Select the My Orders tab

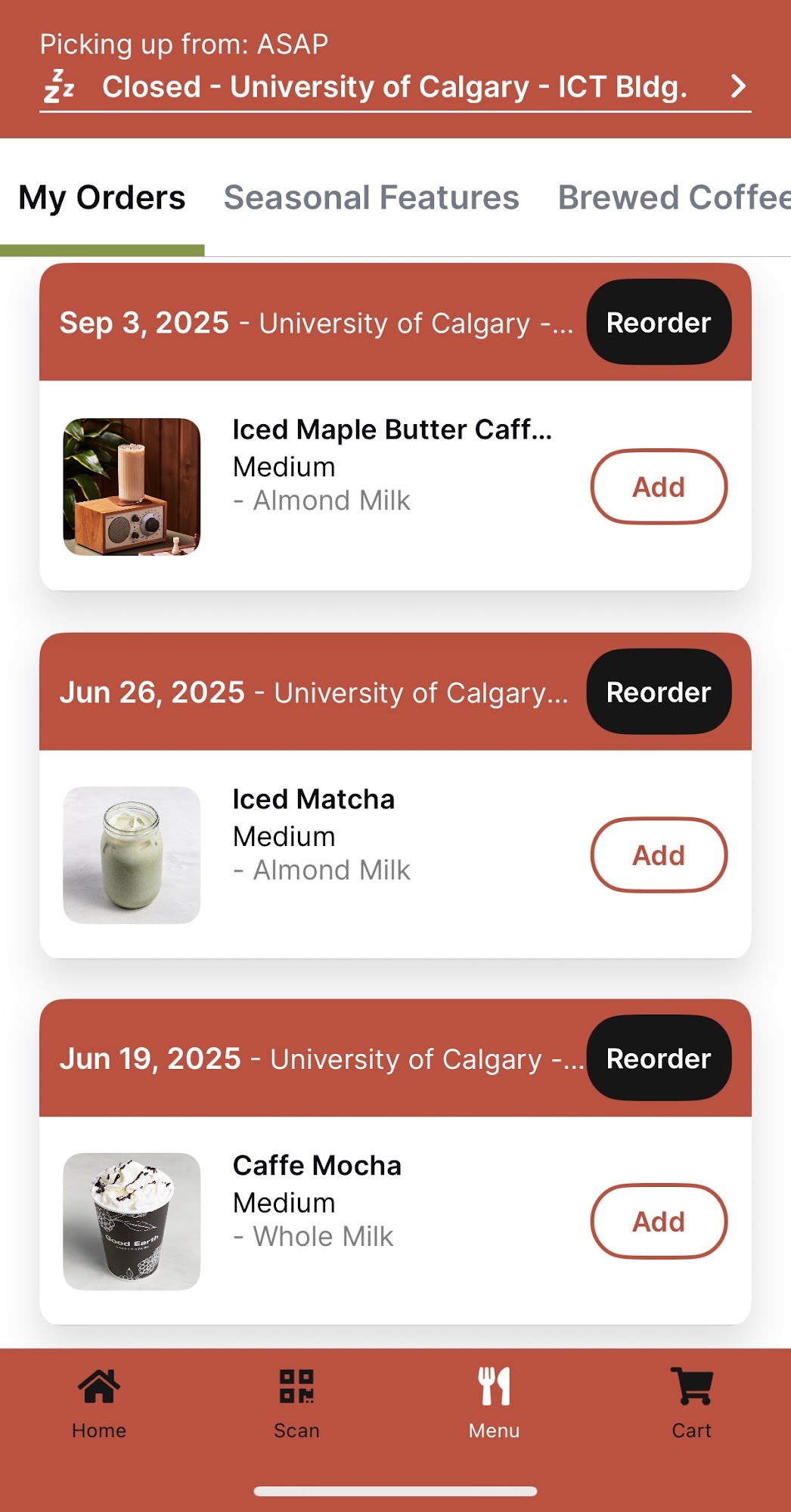[x=102, y=198]
